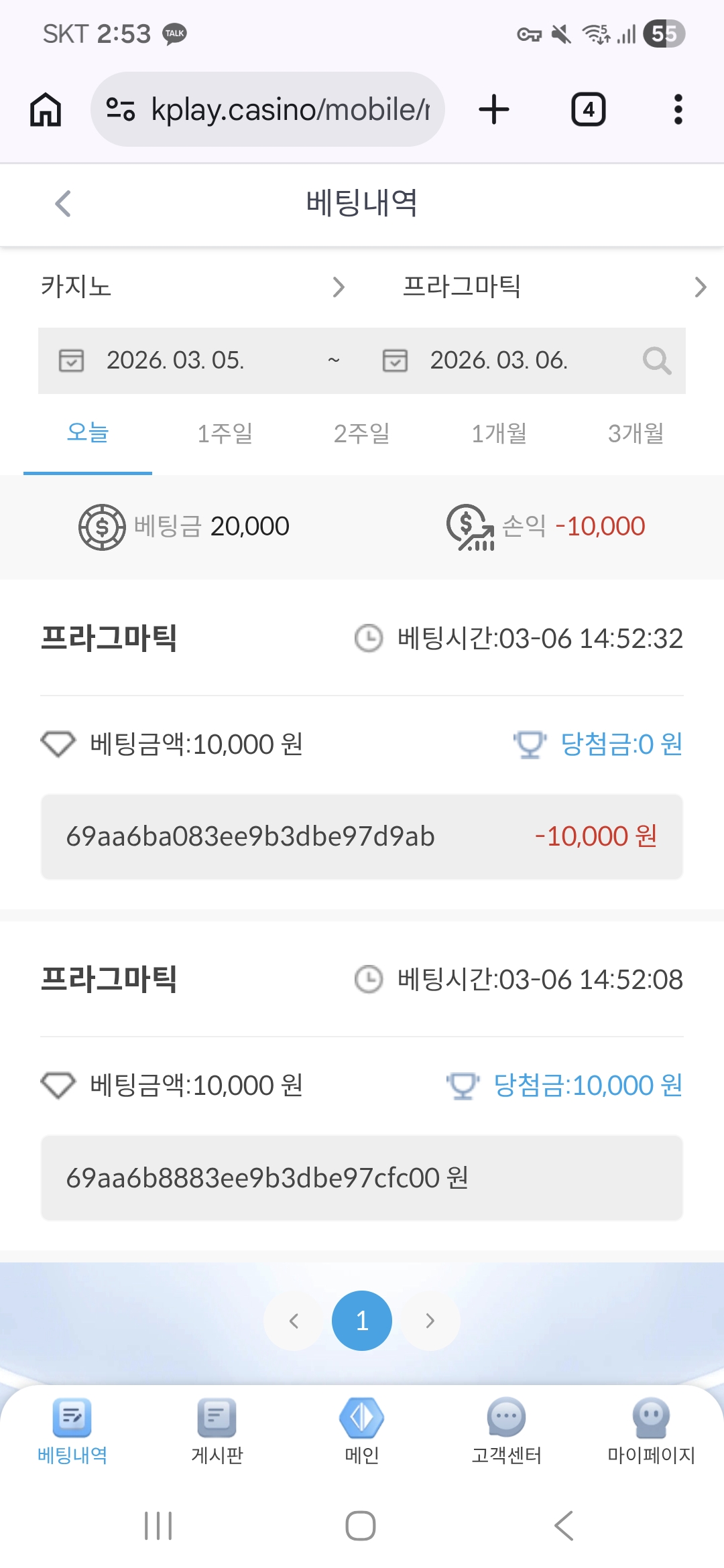Switch to the 2주일 period tab
Screen dimensions: 724x1568
(x=362, y=433)
